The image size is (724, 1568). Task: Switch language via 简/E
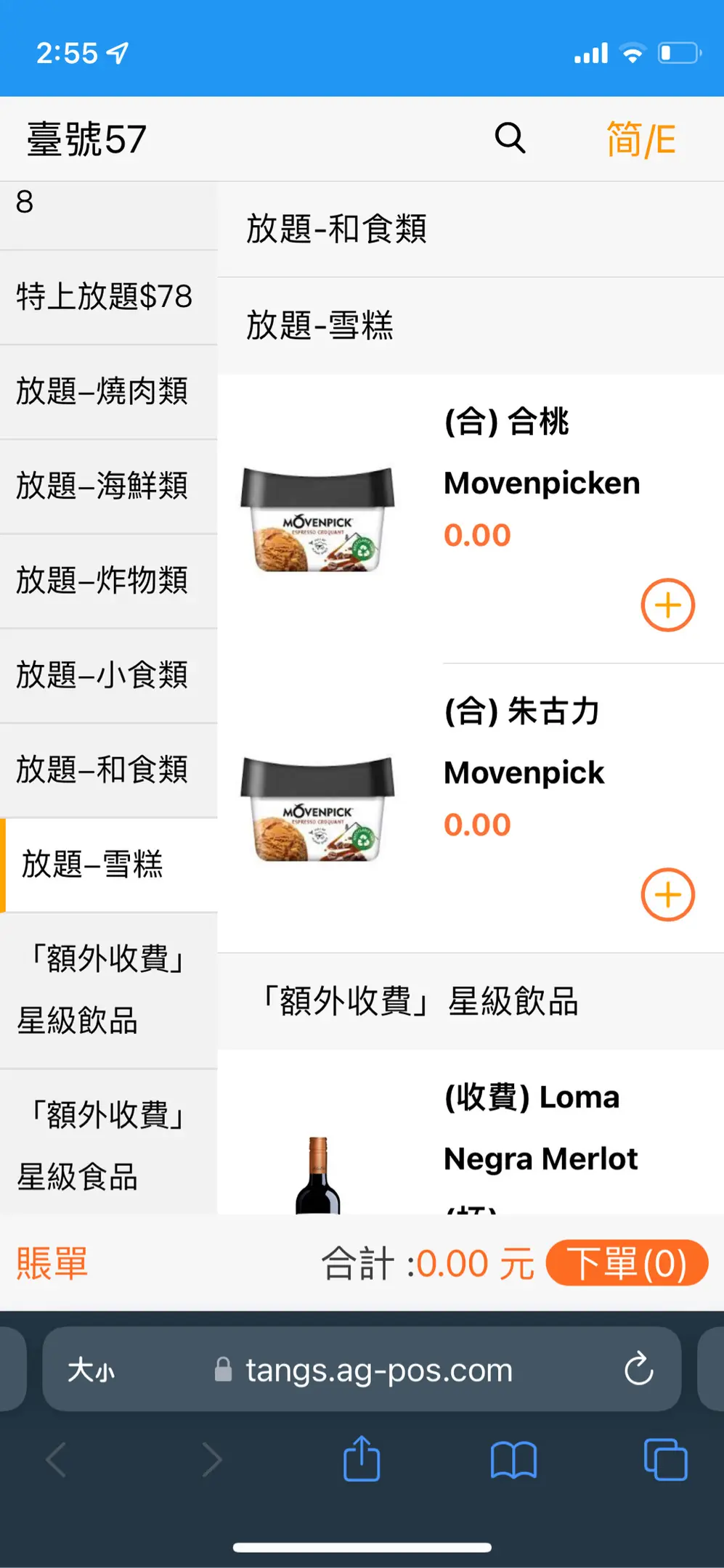click(640, 139)
